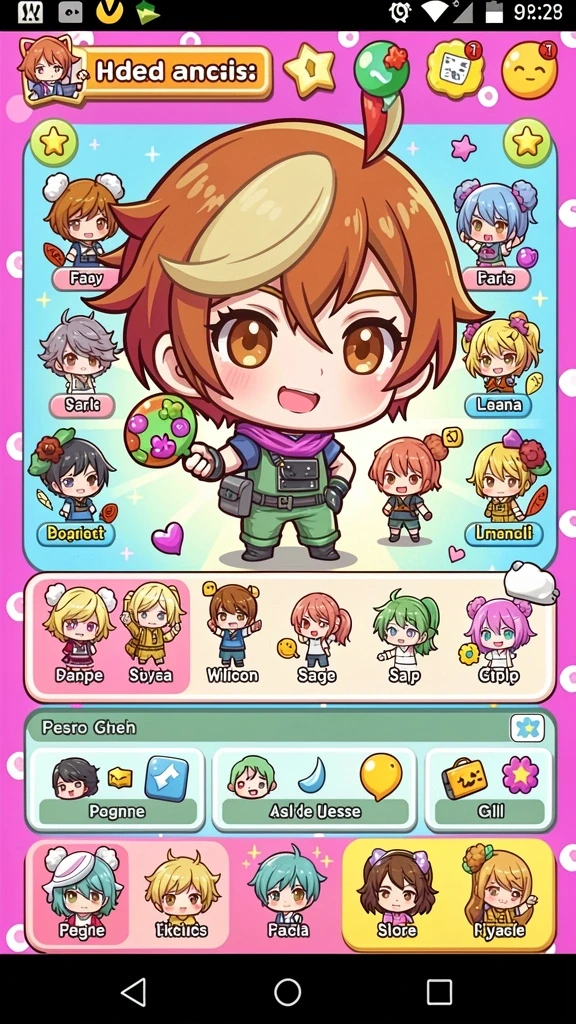576x1024 pixels.
Task: Switch to the Pegne bottom tab
Action: click(81, 896)
